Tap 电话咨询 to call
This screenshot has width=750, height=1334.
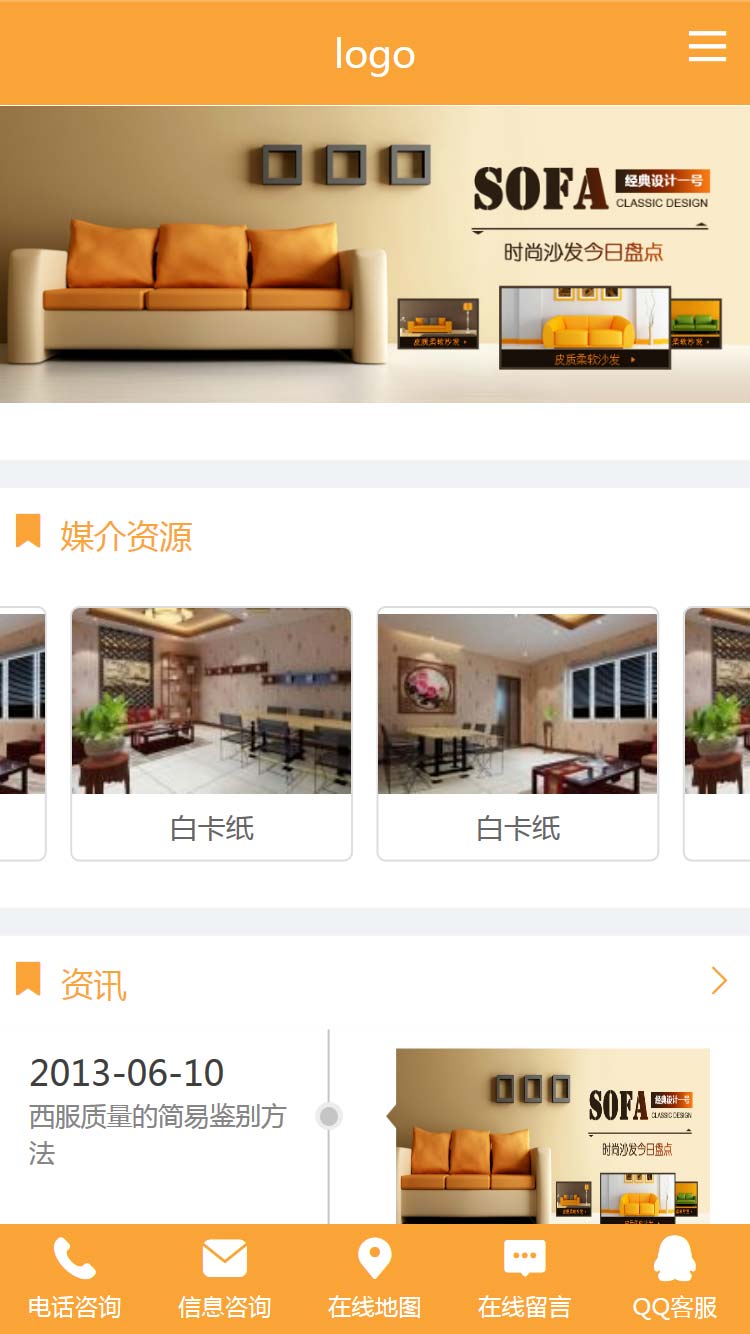coord(75,1278)
